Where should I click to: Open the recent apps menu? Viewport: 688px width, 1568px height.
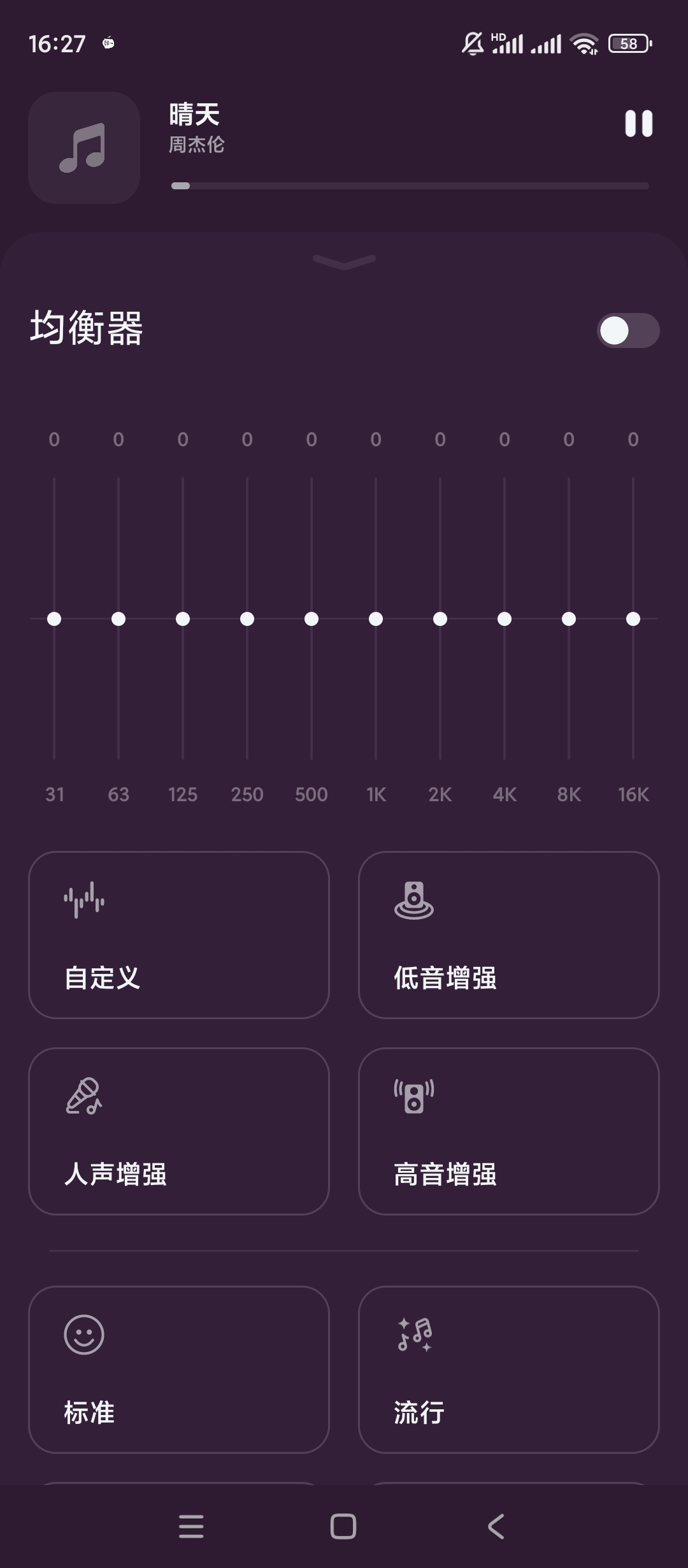tap(191, 1527)
